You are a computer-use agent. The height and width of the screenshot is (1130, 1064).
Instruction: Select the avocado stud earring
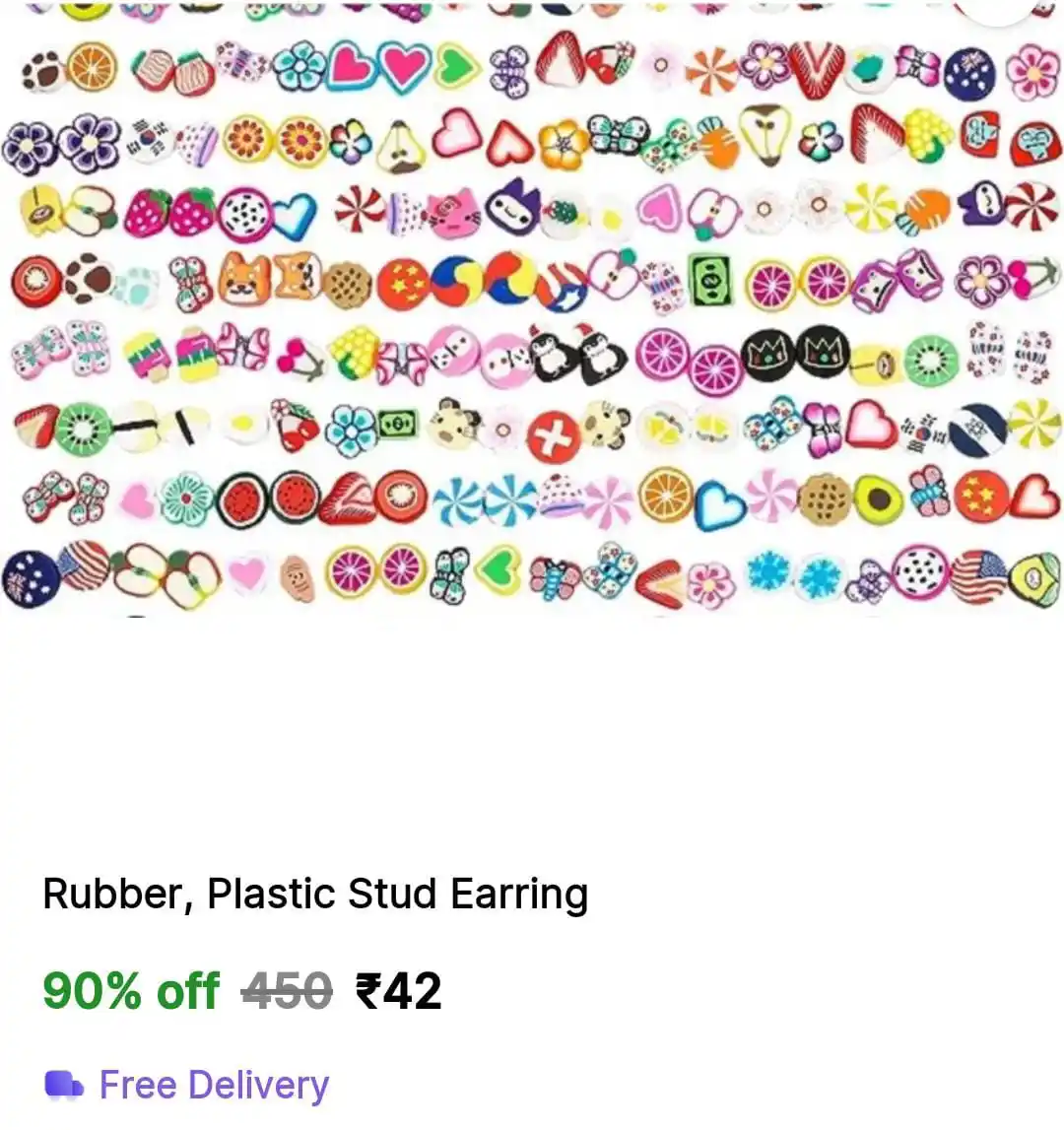[877, 499]
